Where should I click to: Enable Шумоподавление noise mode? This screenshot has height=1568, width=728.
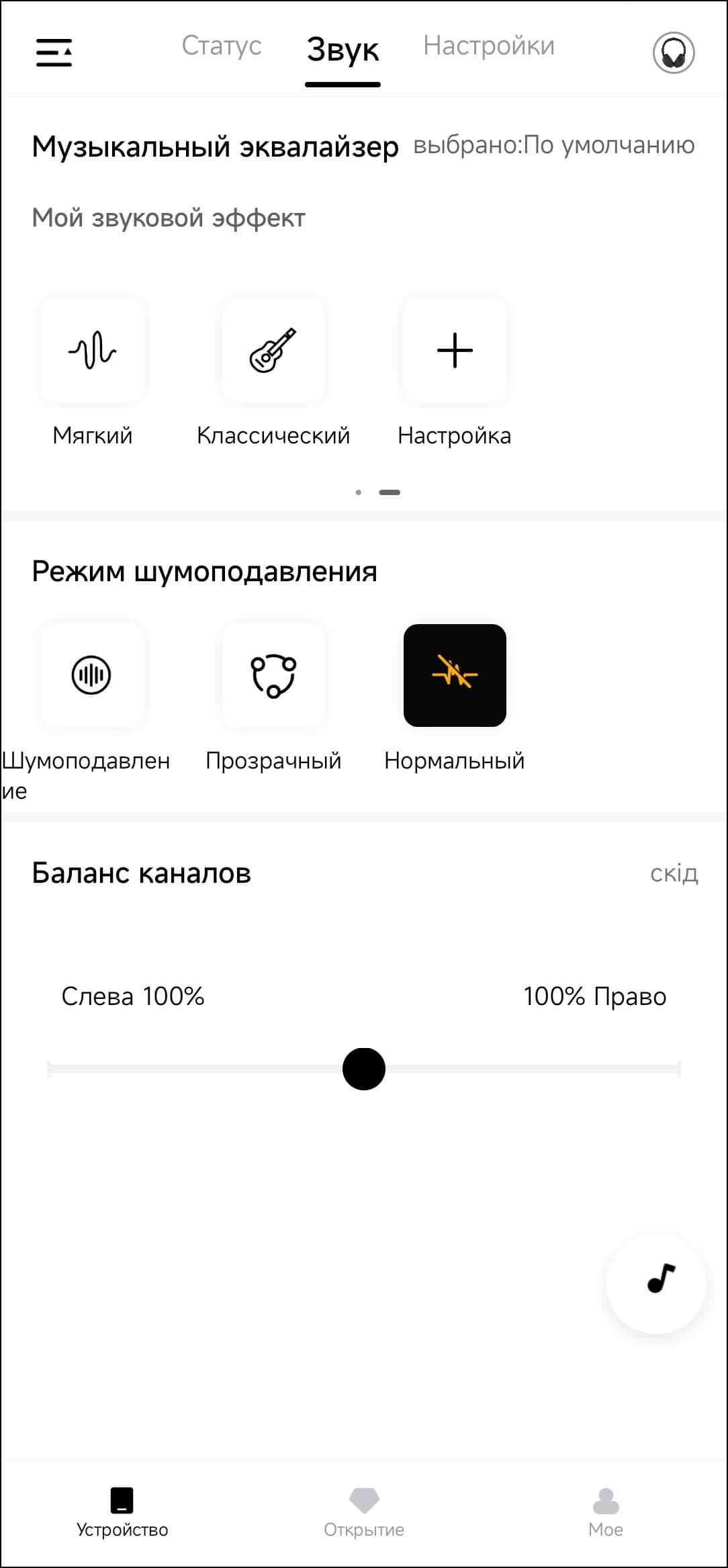(x=93, y=675)
